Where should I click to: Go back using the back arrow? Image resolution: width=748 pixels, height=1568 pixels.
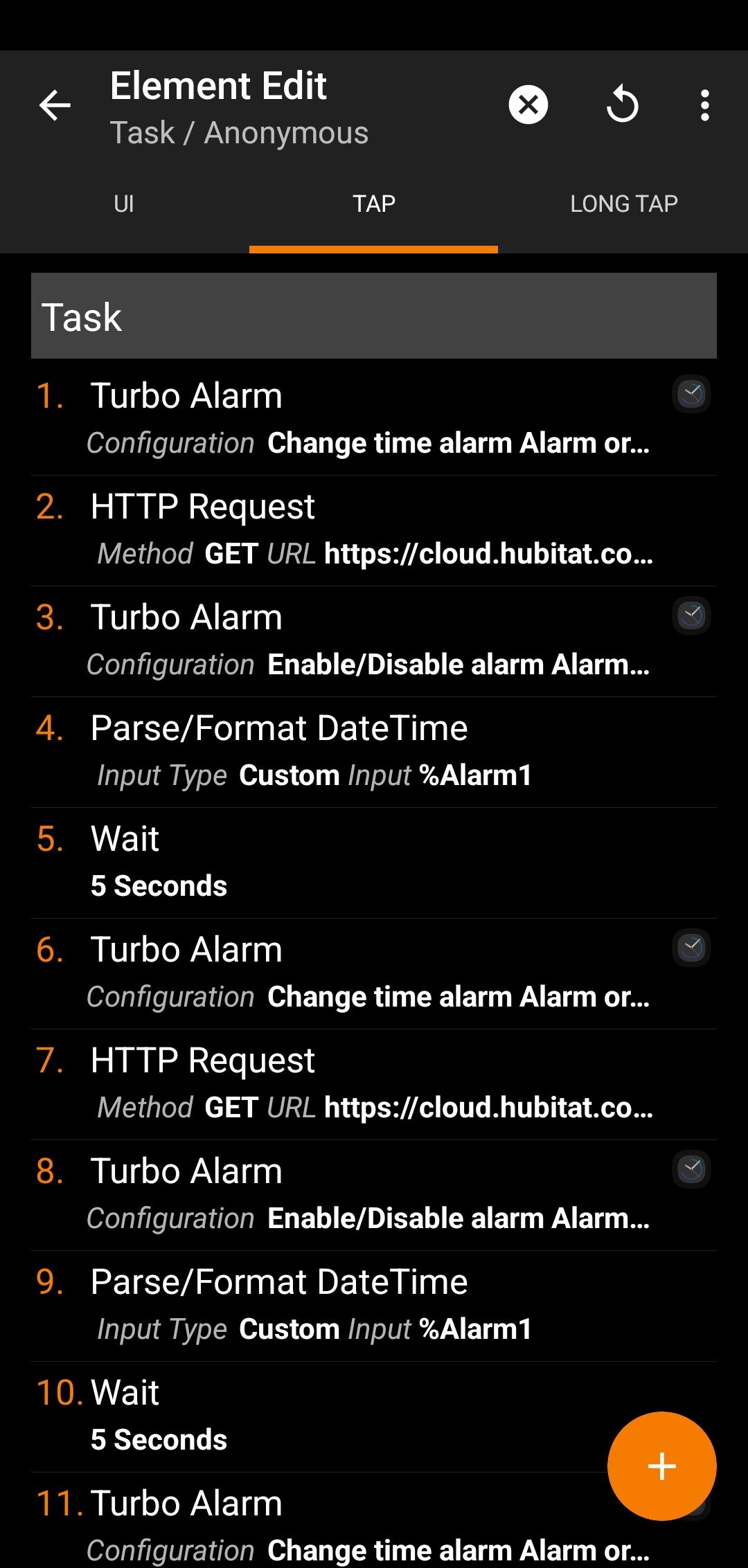tap(54, 105)
